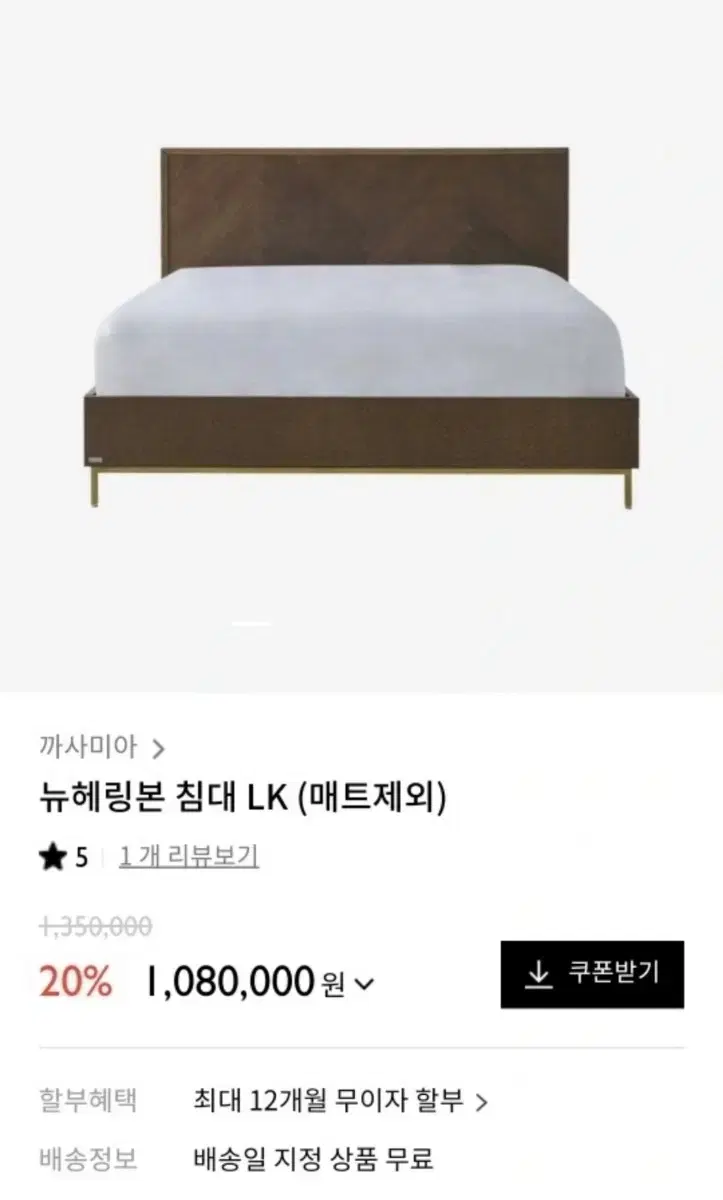Open the 1개 리뷰보기 reviews link

(189, 857)
